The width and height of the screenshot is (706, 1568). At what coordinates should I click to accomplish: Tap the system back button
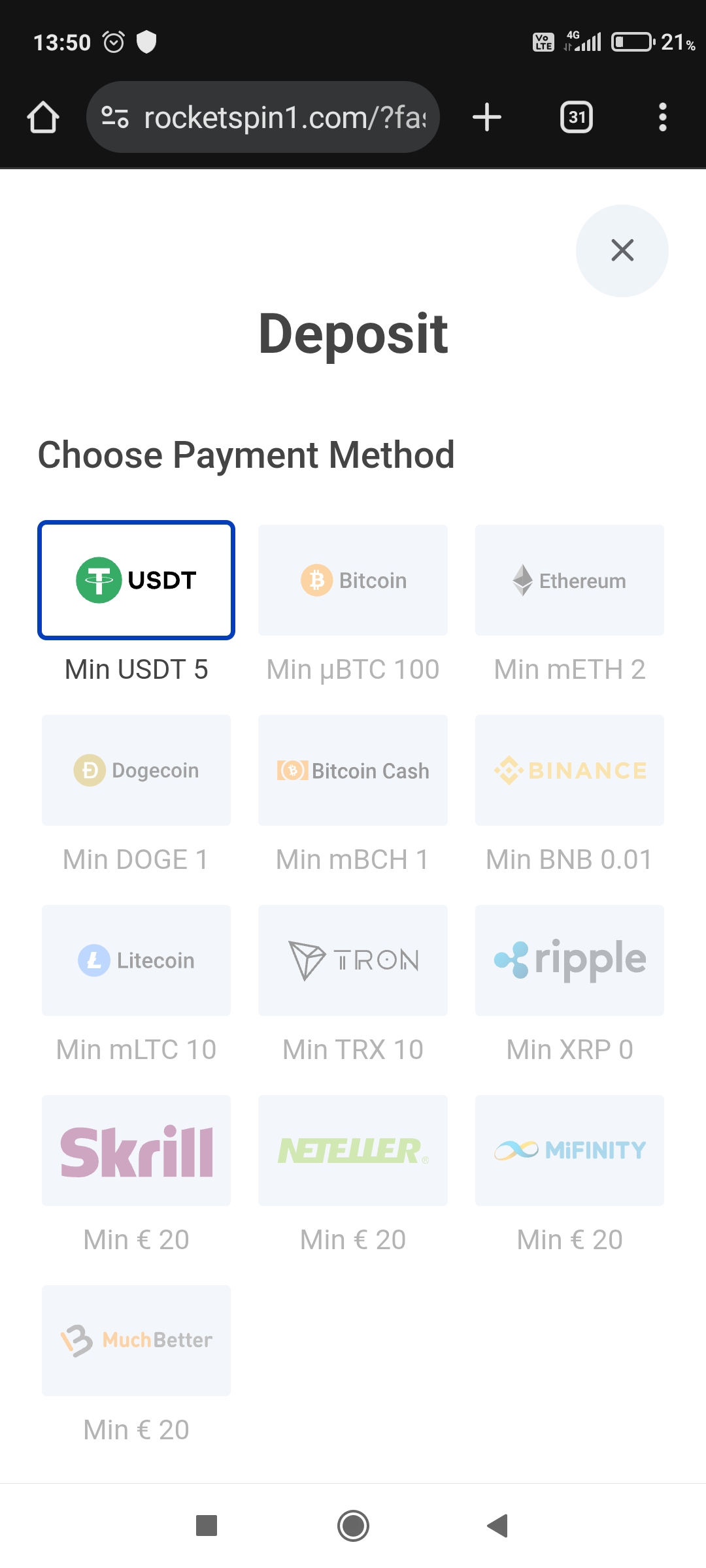coord(498,1526)
